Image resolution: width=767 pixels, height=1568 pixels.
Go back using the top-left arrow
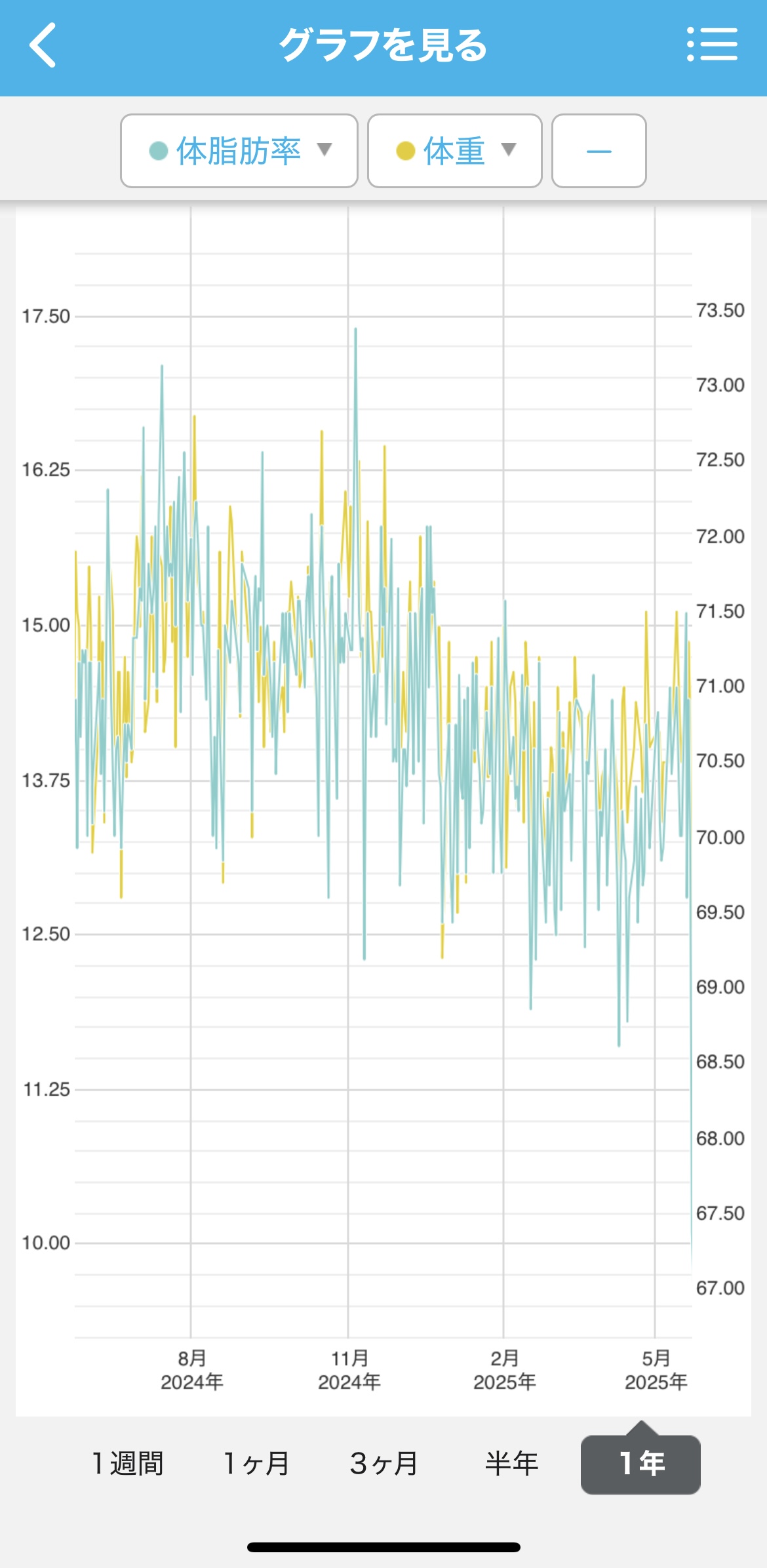tap(43, 45)
